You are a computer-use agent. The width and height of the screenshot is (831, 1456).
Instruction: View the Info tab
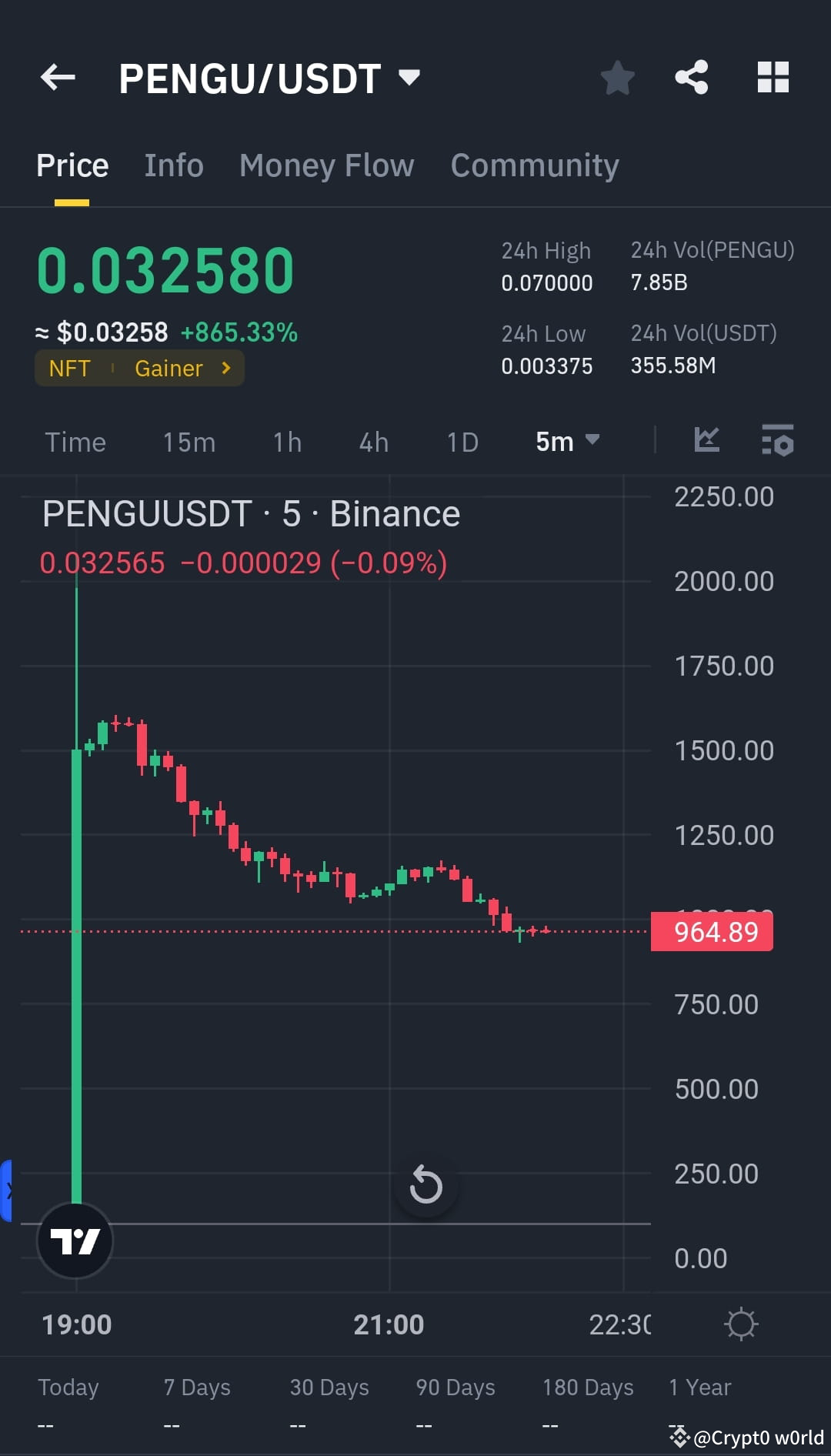click(x=173, y=165)
